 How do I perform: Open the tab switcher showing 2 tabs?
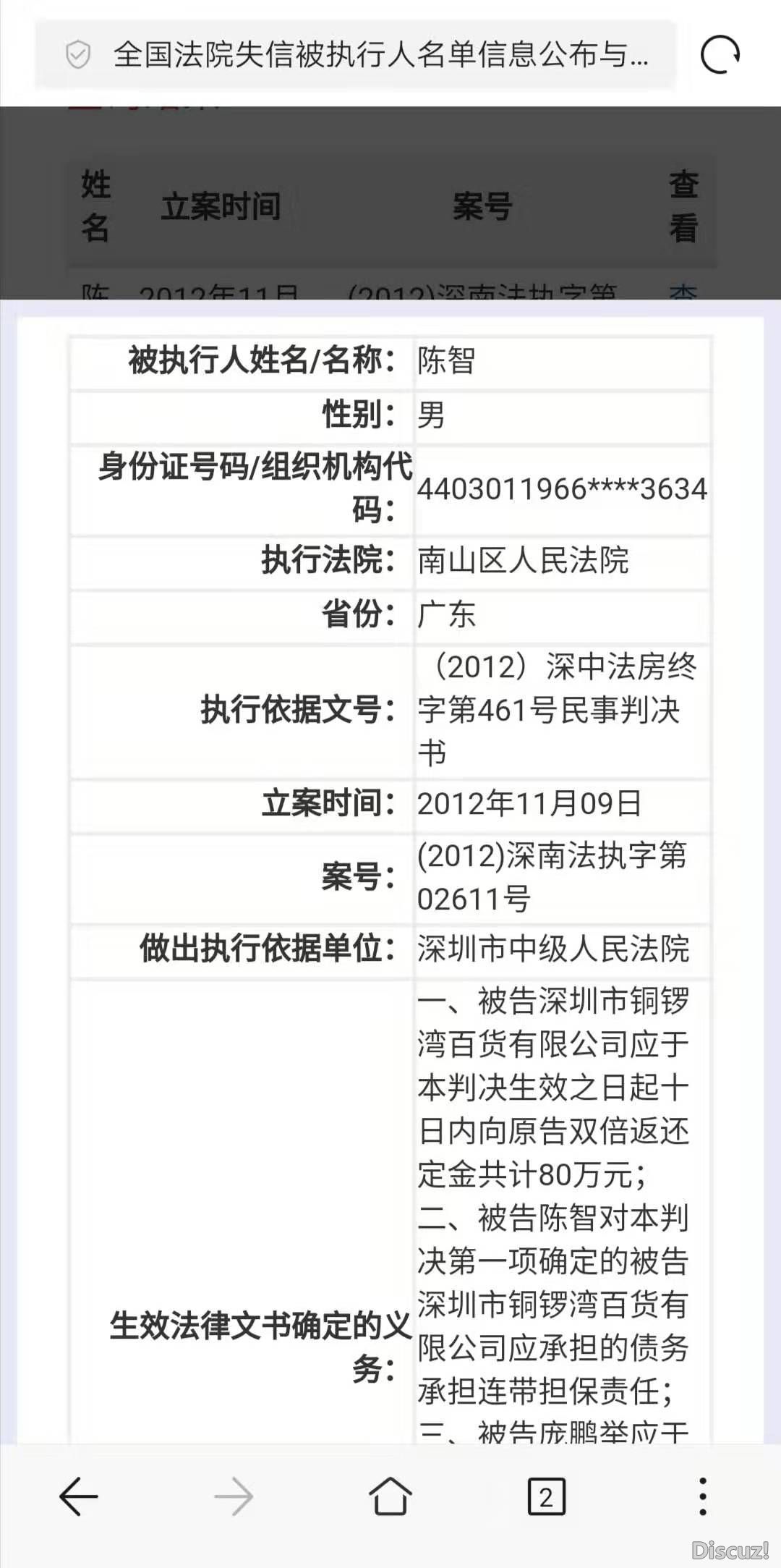pyautogui.click(x=546, y=1496)
